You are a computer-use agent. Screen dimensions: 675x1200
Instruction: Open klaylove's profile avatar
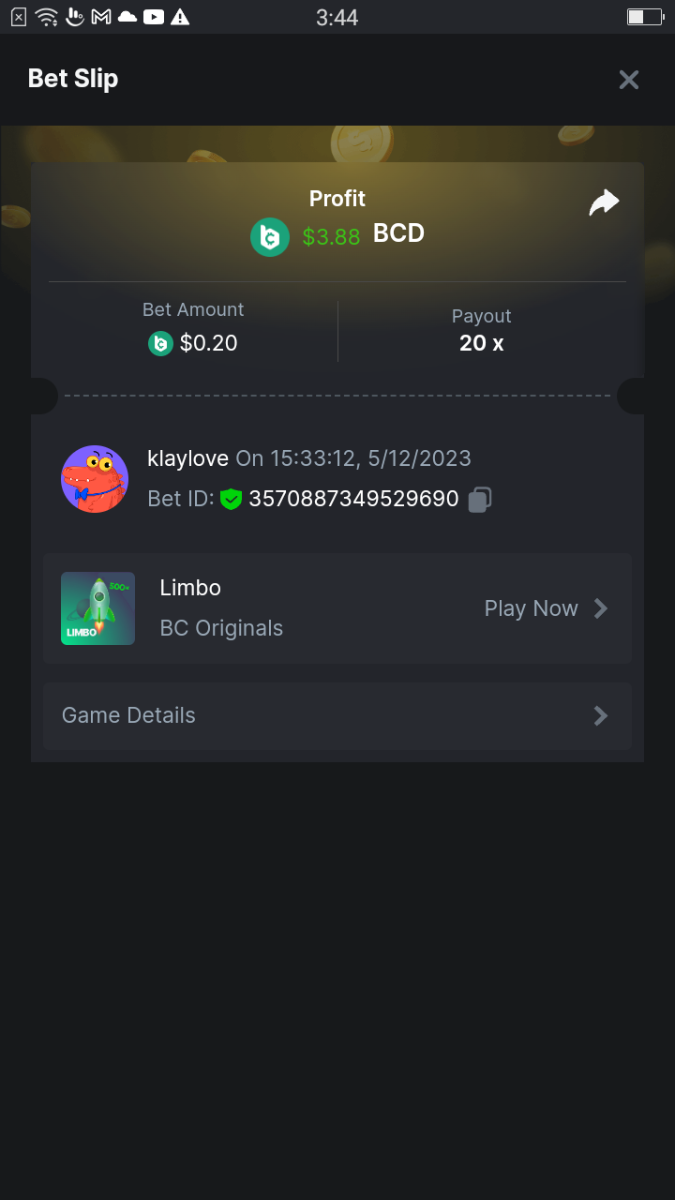click(x=95, y=479)
